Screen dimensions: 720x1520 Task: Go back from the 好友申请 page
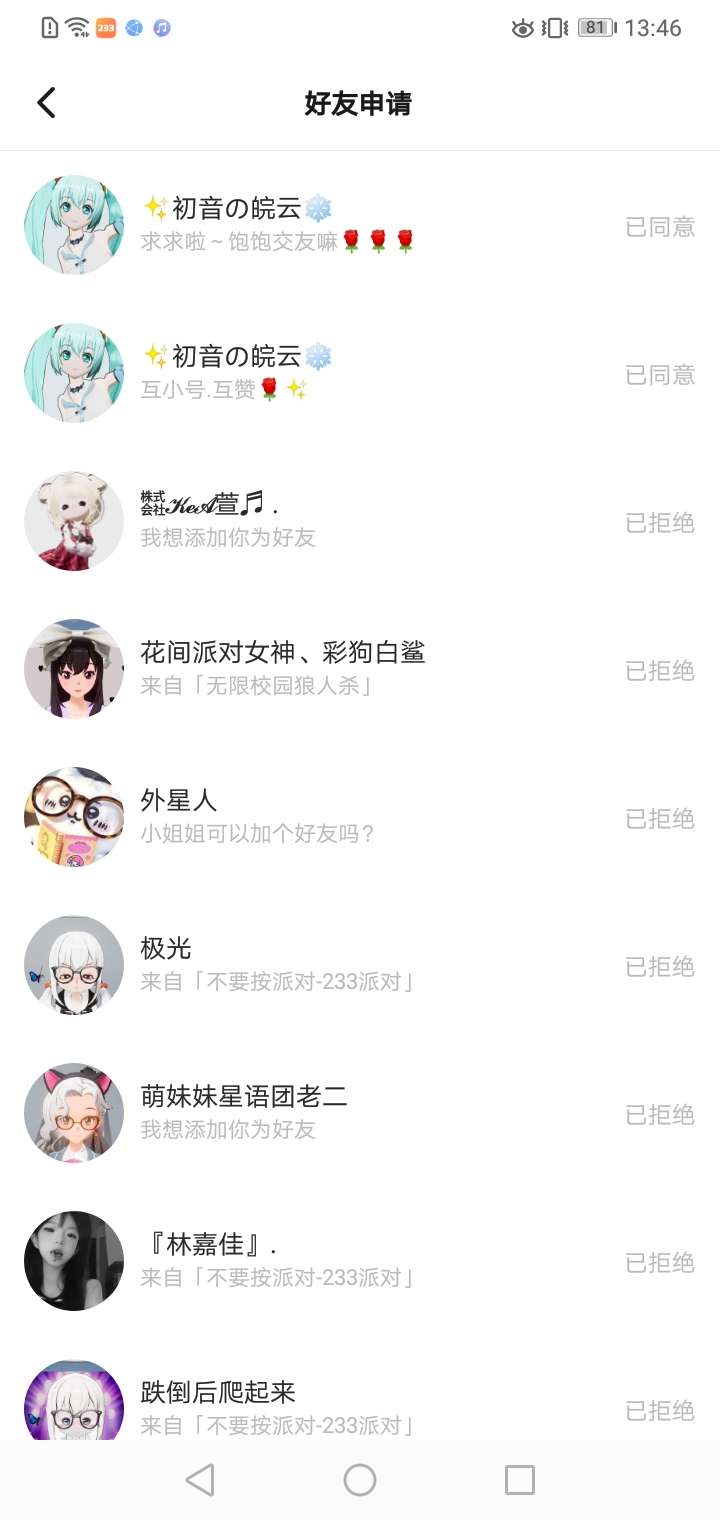[x=46, y=103]
